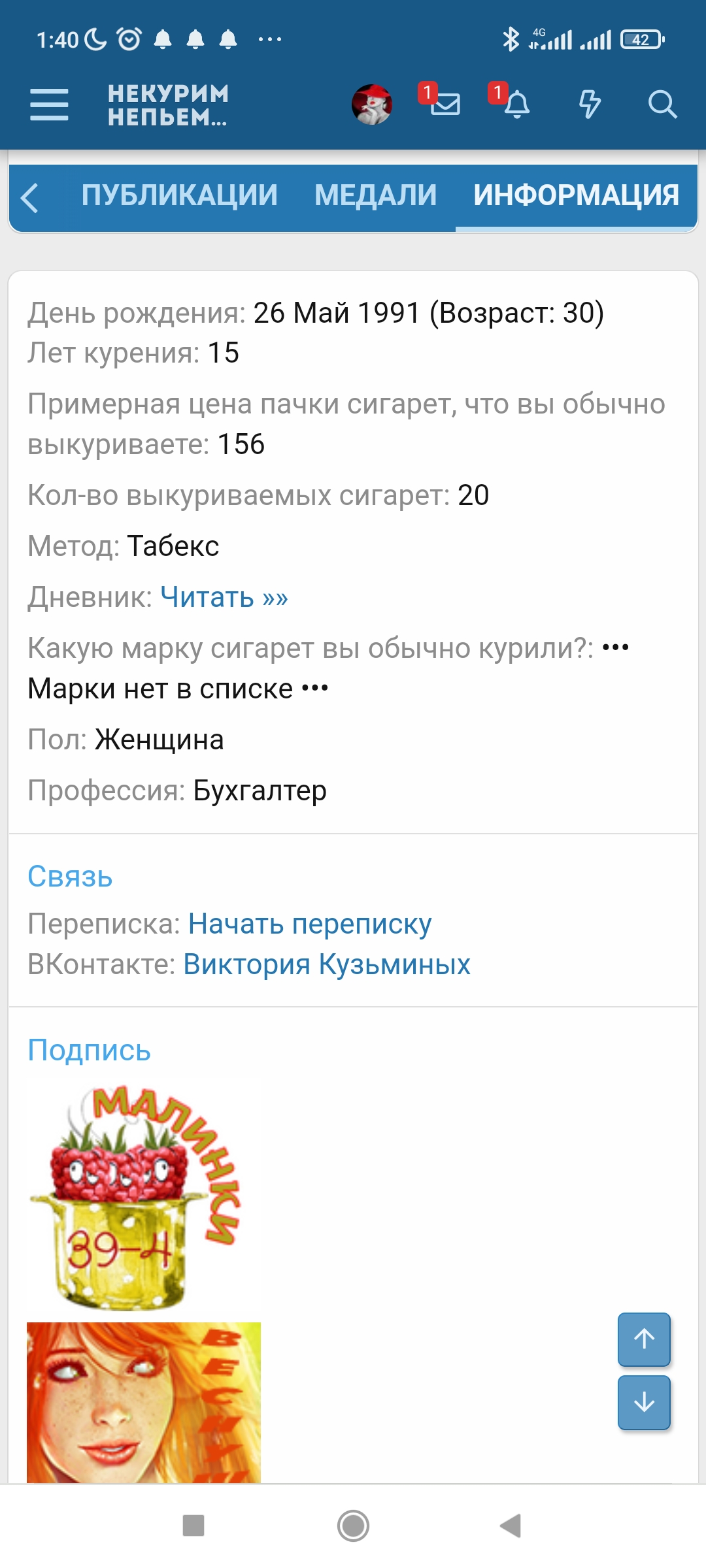Select the ИНФОРМАЦИЯ tab
This screenshot has width=706, height=1568.
(x=577, y=195)
